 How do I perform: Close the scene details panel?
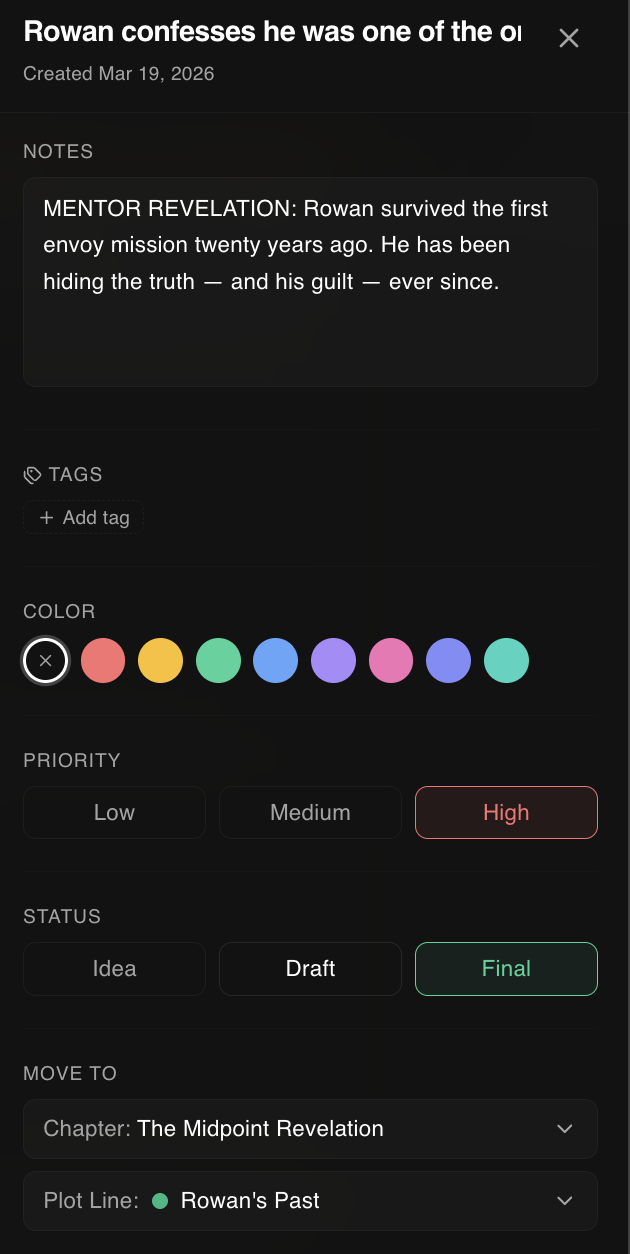tap(568, 38)
